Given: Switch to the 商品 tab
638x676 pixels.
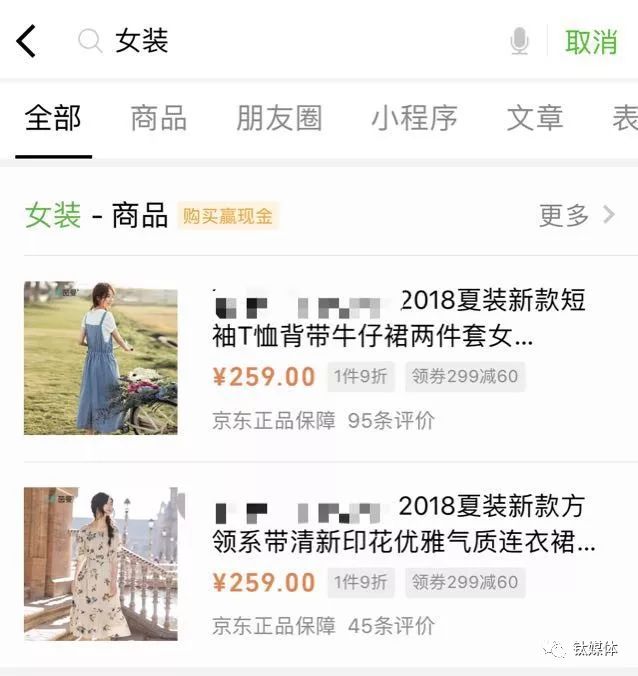Looking at the screenshot, I should 158,118.
